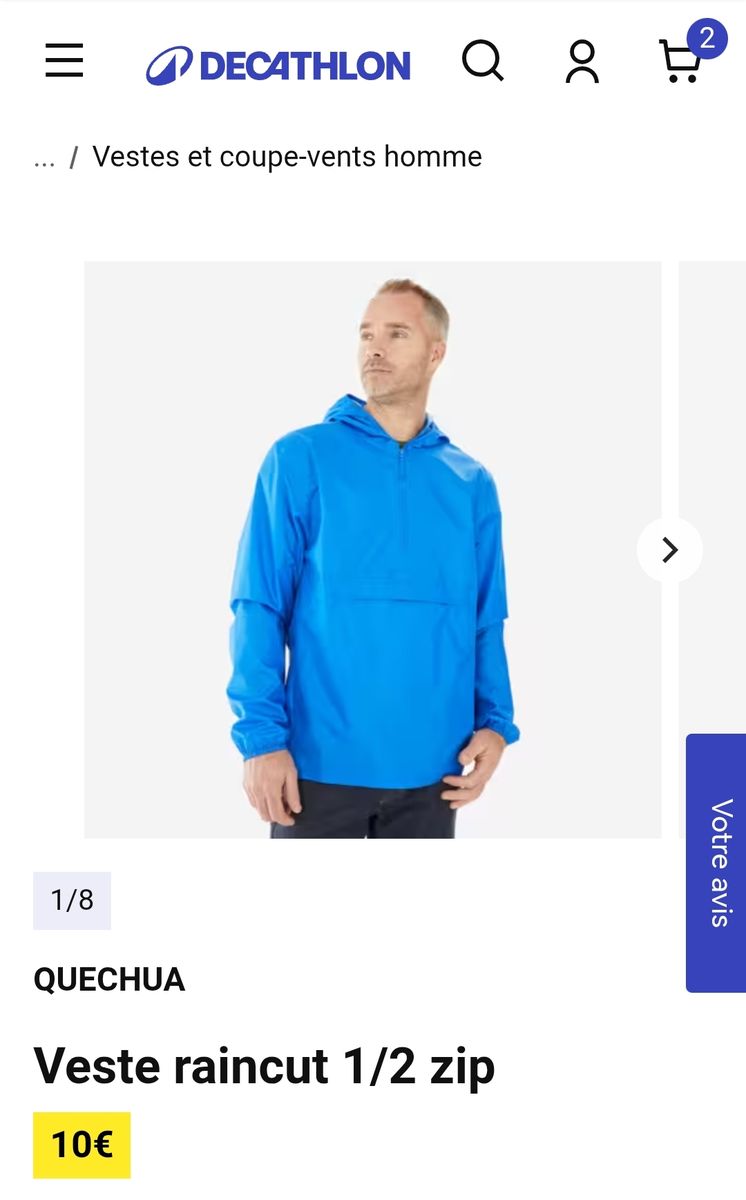746x1200 pixels.
Task: Expand the collapsed breadcrumb ellipsis
Action: pyautogui.click(x=44, y=159)
